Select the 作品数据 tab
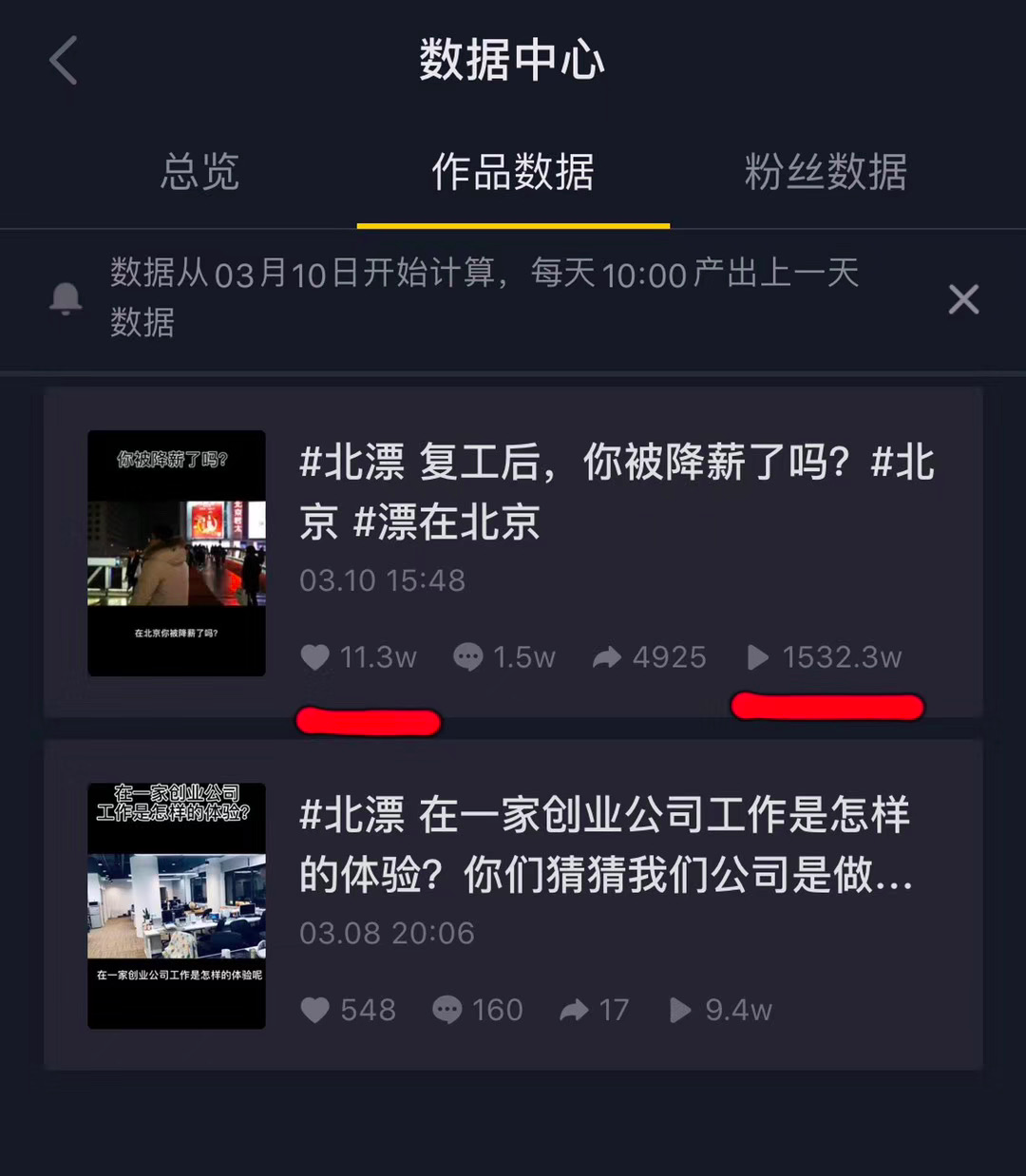1026x1176 pixels. tap(513, 173)
